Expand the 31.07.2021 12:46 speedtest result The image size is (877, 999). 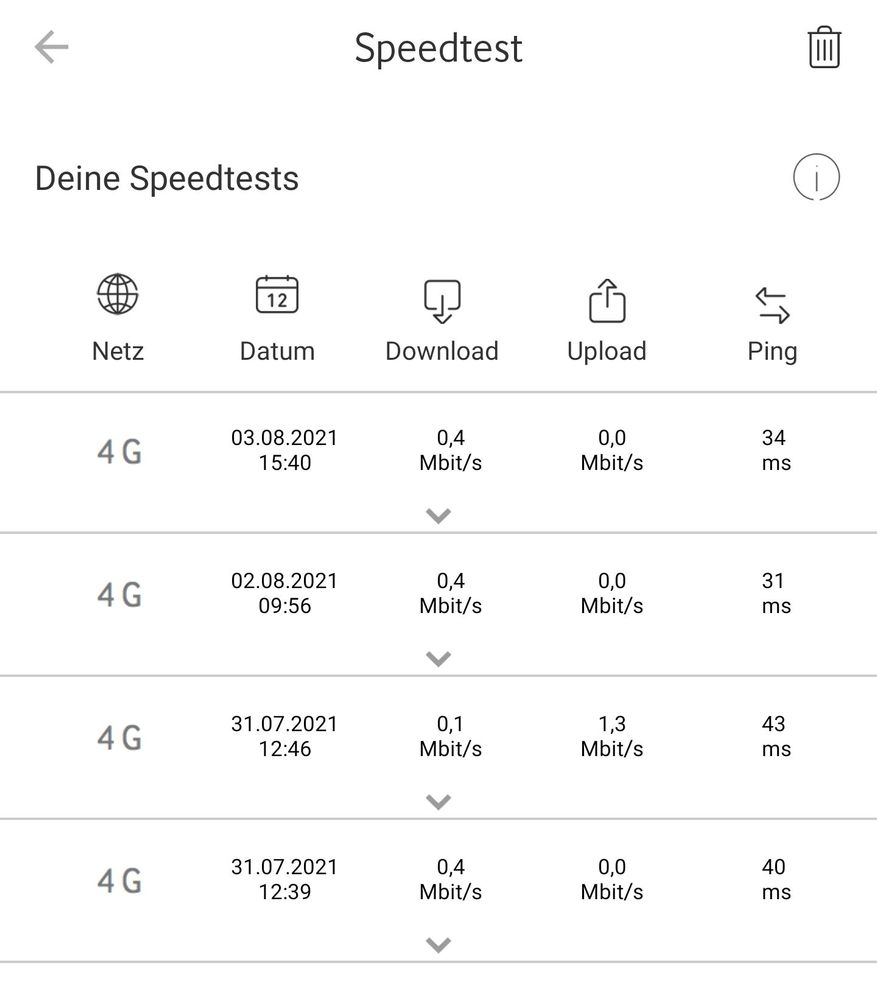[x=437, y=801]
